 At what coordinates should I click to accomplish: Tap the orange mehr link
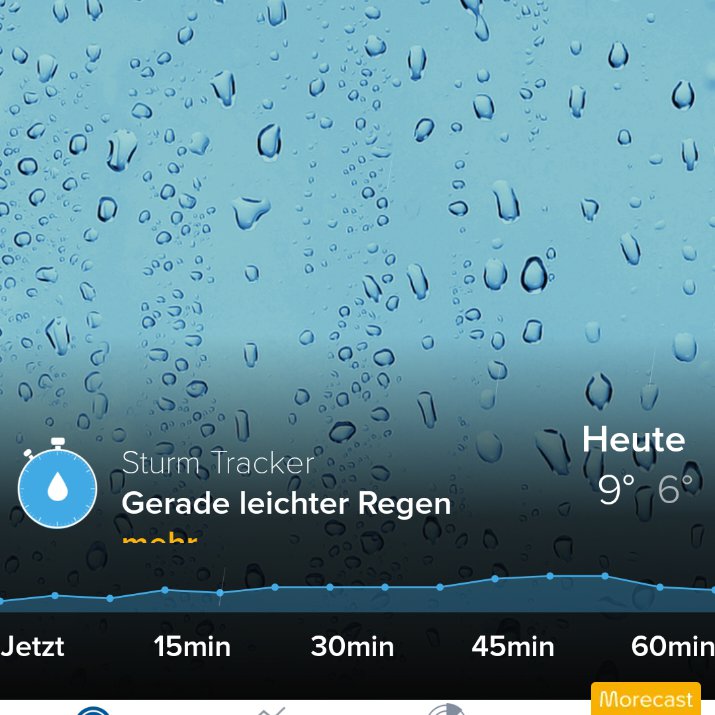160,538
